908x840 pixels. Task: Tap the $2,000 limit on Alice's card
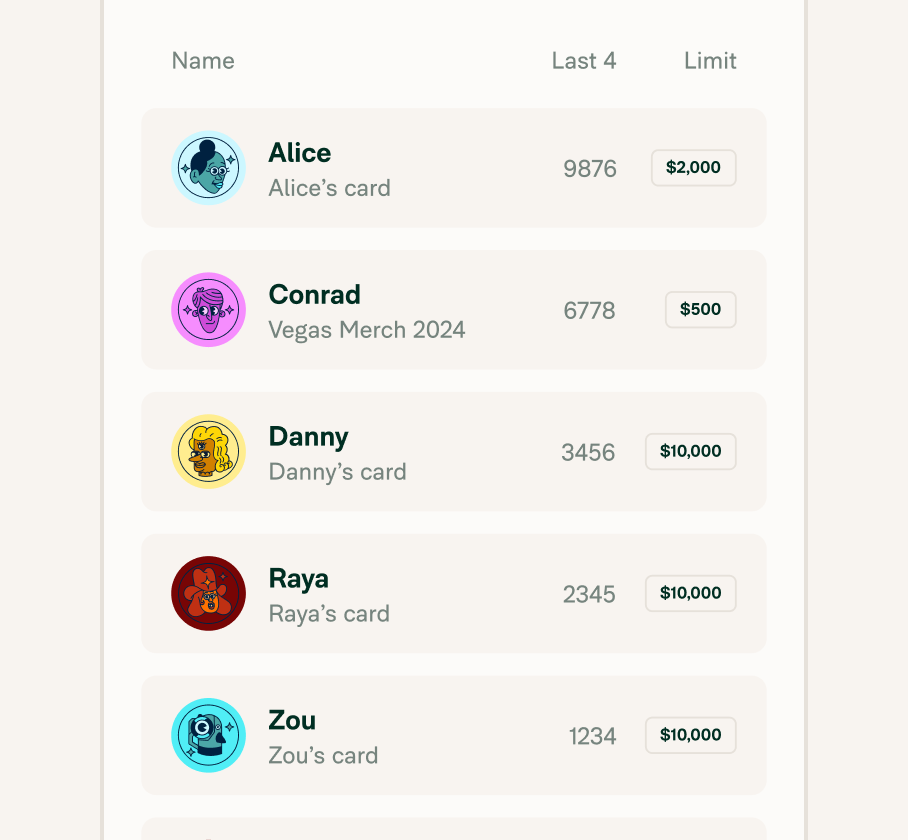point(693,168)
